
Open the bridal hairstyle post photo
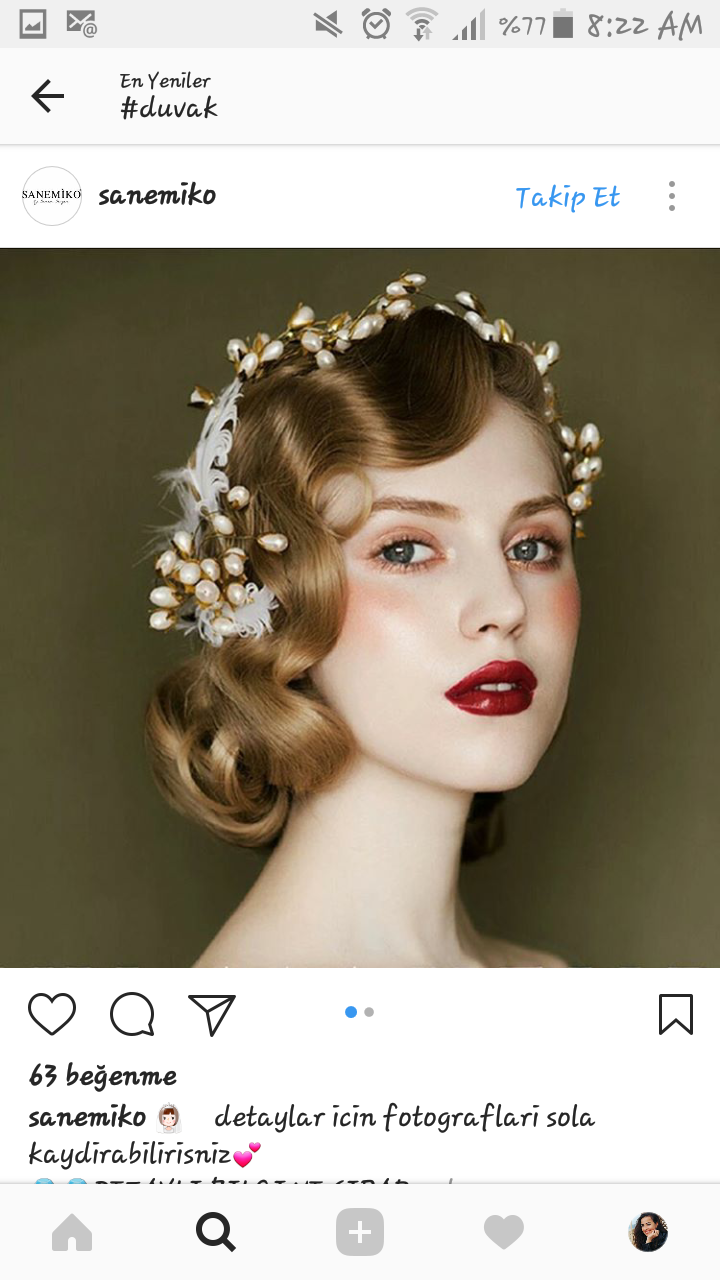[360, 608]
